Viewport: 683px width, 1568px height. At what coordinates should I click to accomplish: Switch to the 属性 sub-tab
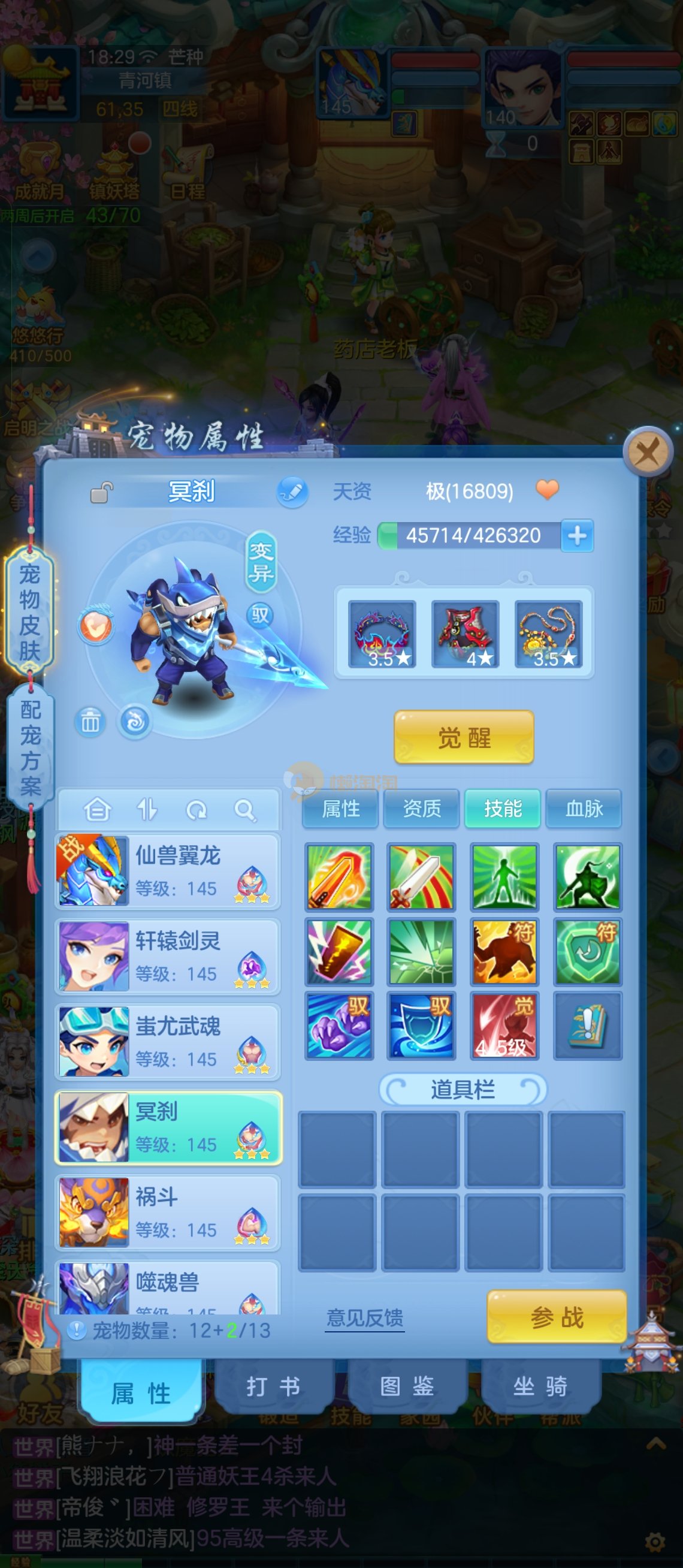340,809
